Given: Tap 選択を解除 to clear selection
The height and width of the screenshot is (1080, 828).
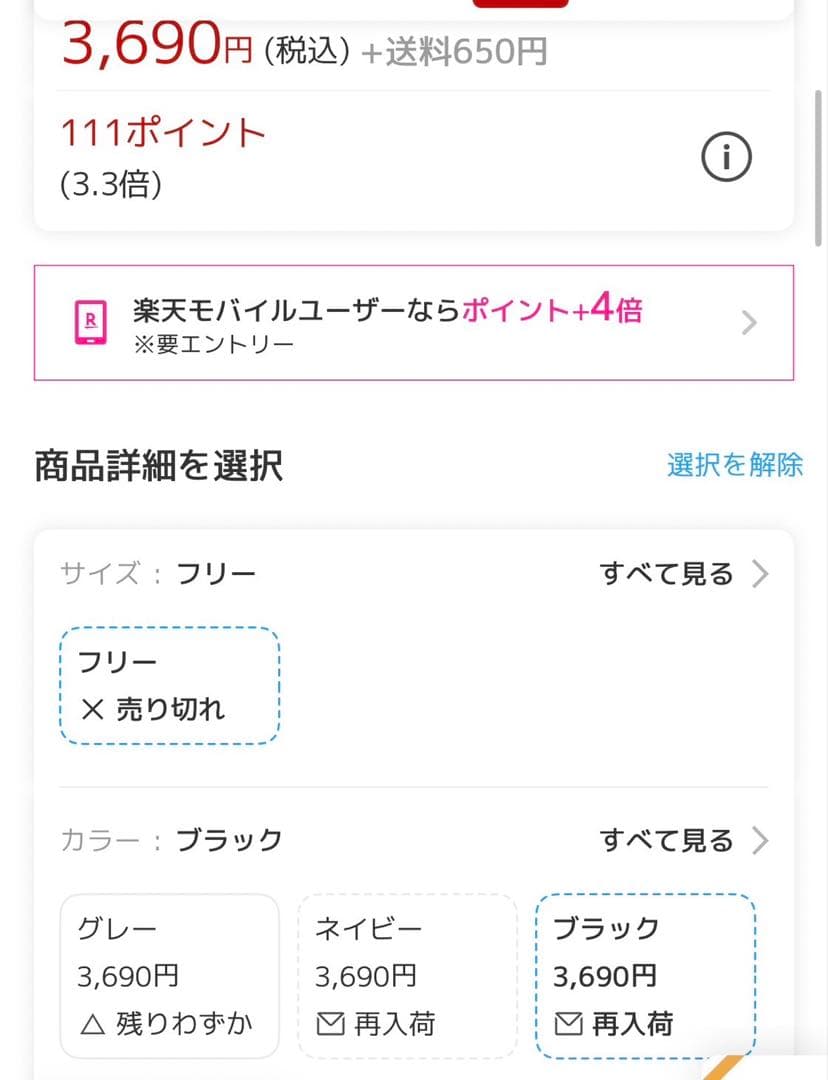Looking at the screenshot, I should pyautogui.click(x=734, y=465).
